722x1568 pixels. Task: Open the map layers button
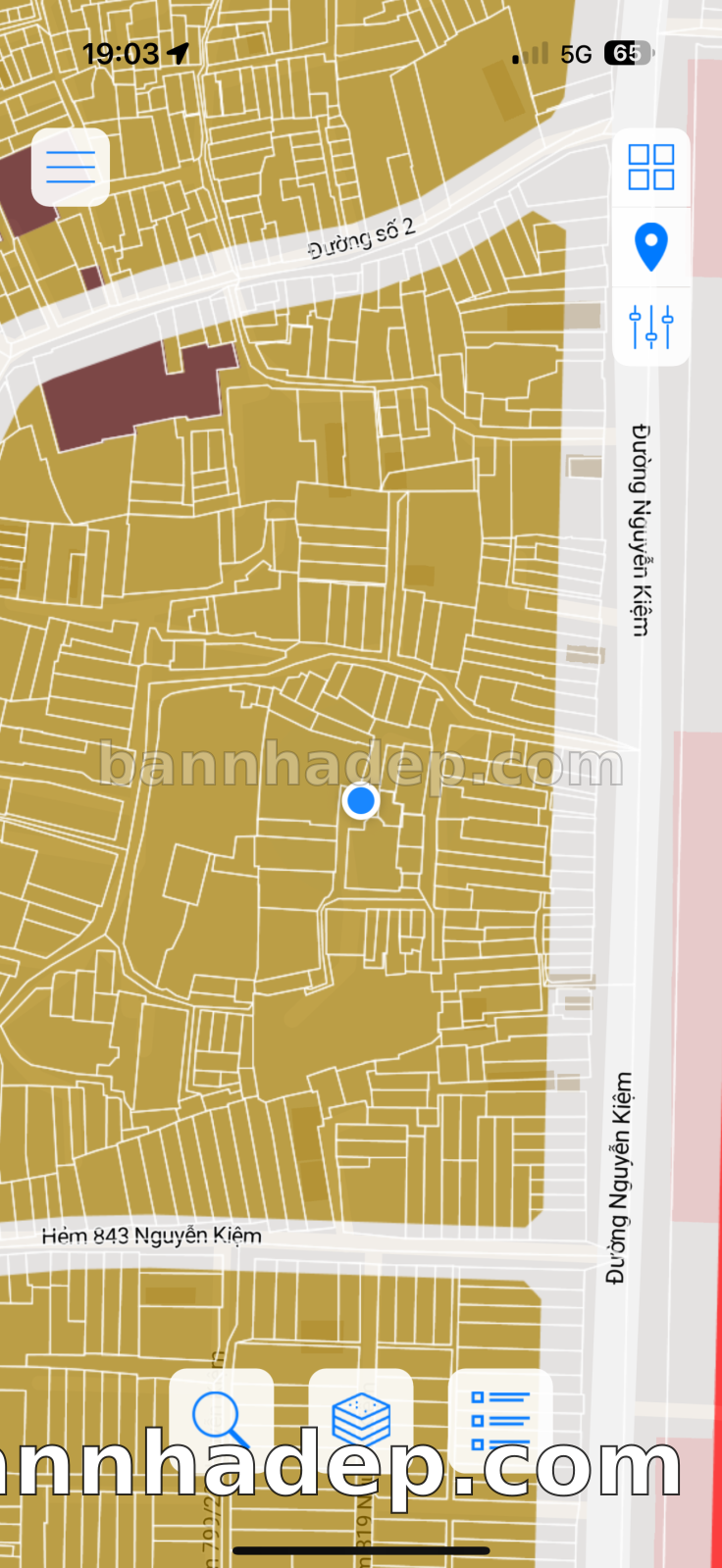(361, 1419)
